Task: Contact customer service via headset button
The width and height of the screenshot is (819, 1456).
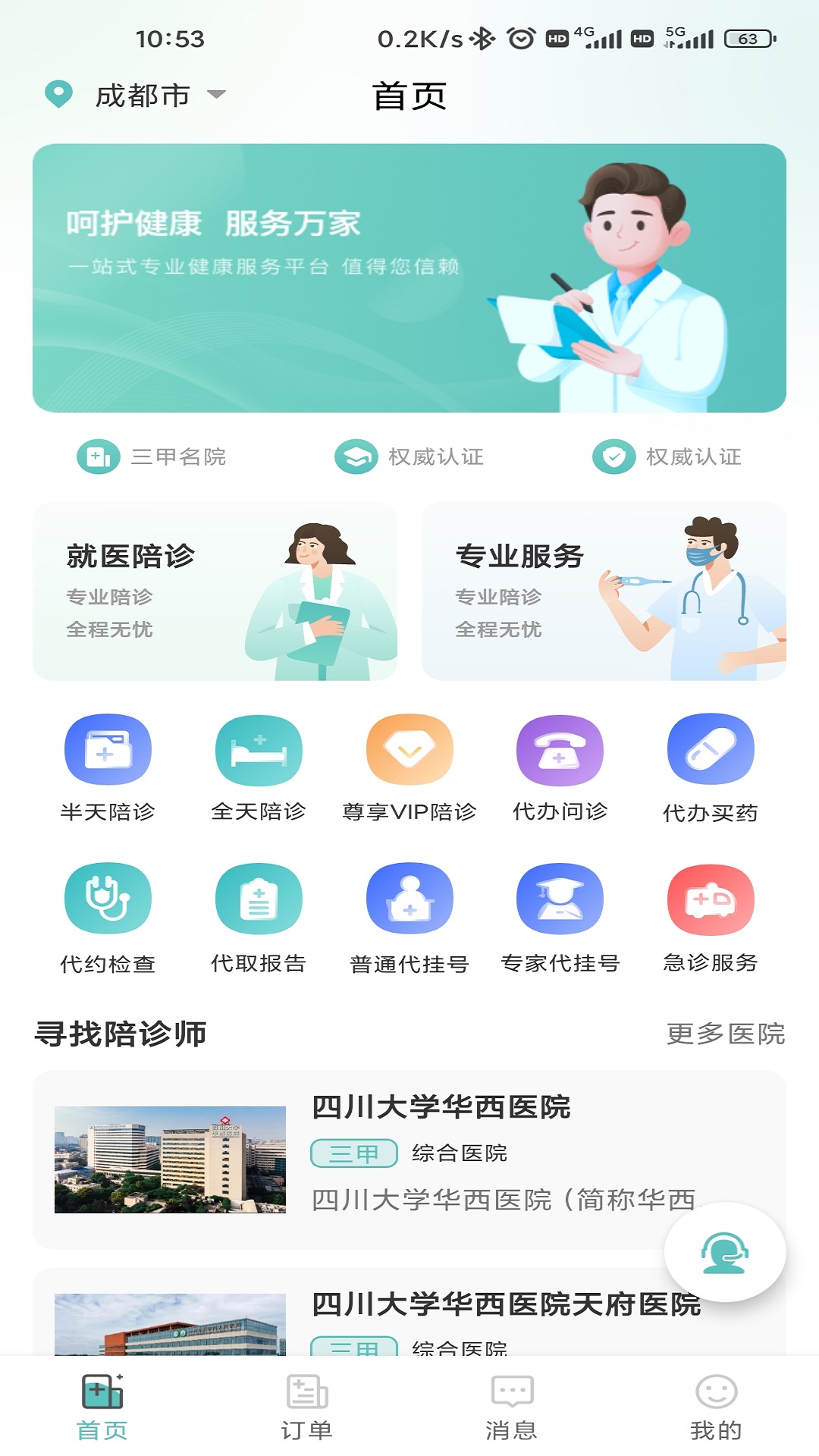Action: [724, 1252]
